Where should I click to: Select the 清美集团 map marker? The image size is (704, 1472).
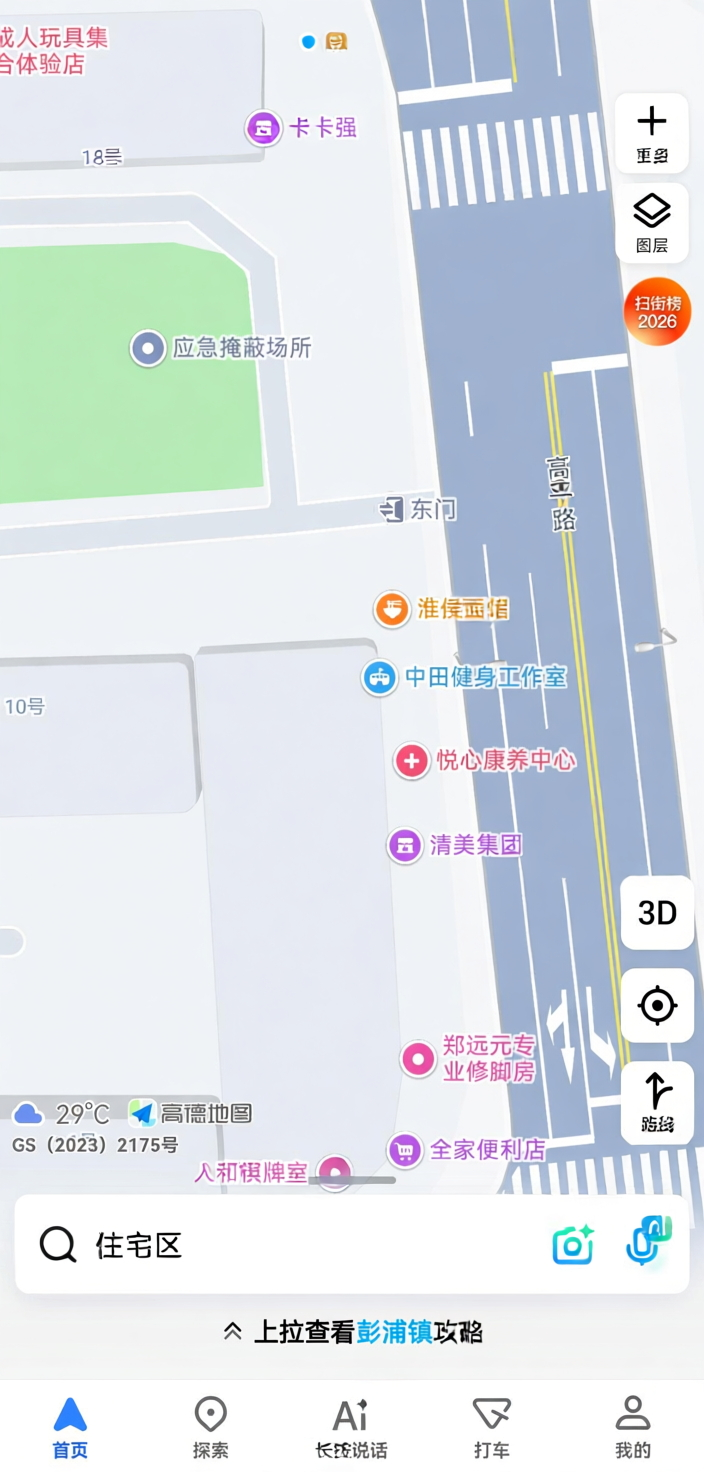pos(456,845)
